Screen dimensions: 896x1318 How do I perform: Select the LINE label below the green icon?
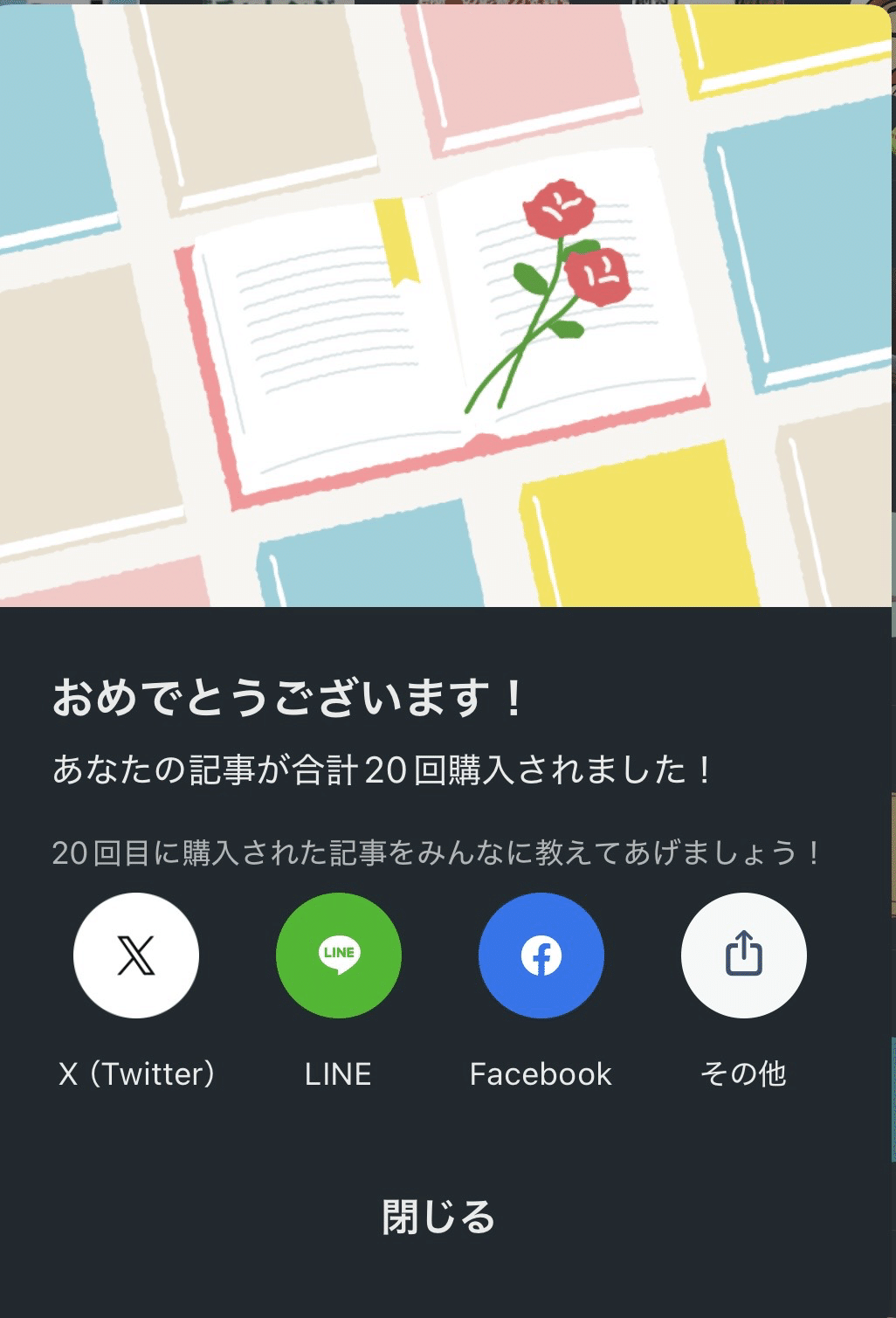point(339,1073)
